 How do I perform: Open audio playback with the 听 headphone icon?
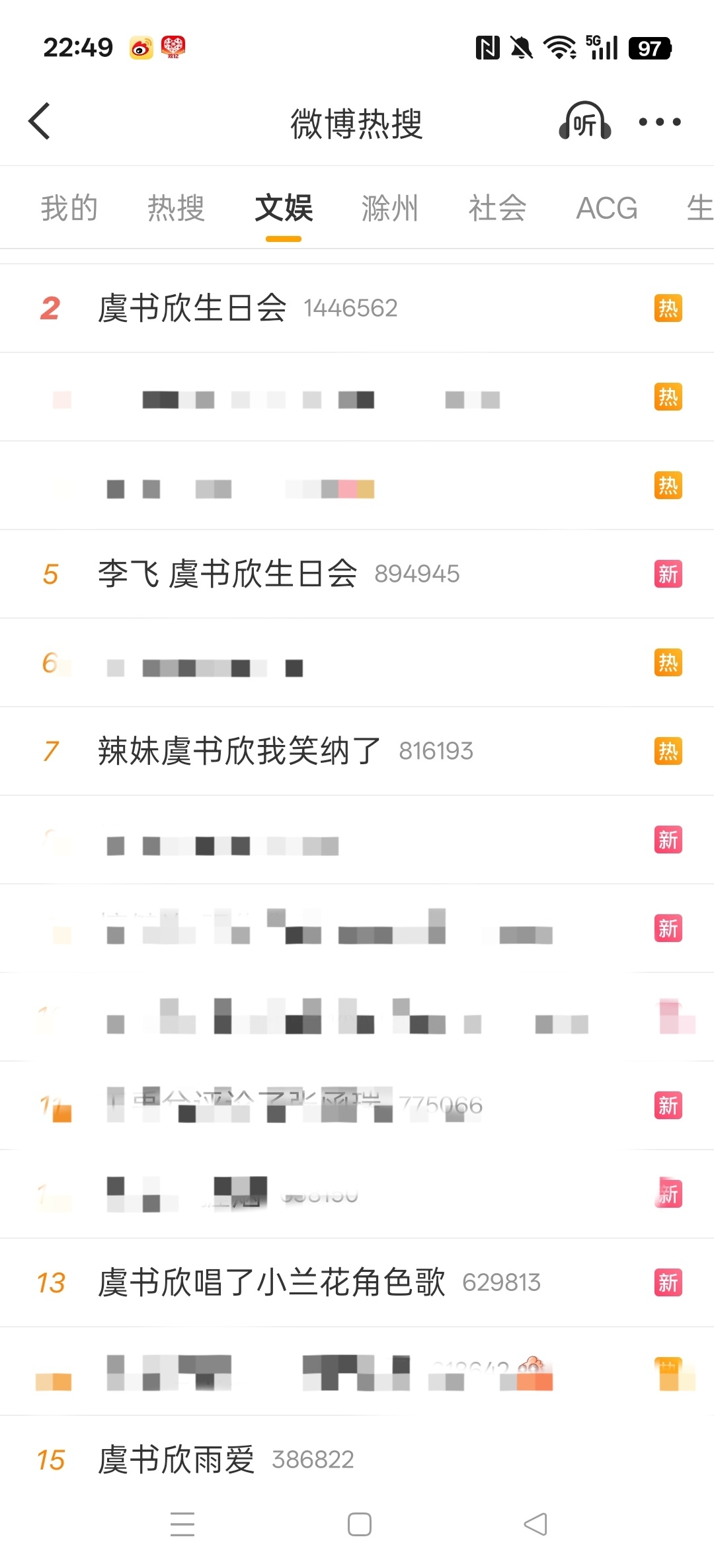[x=584, y=122]
